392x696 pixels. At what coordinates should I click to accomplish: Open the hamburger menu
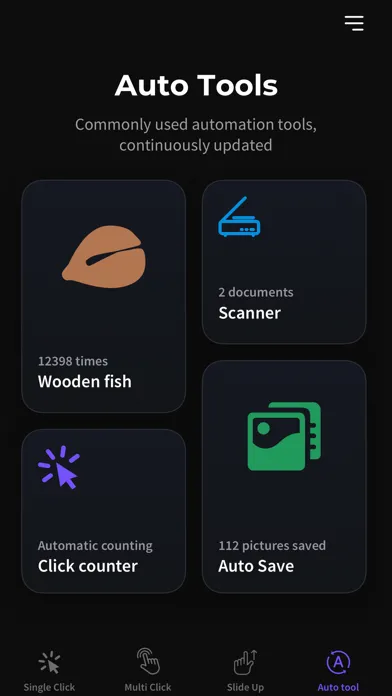pyautogui.click(x=354, y=23)
